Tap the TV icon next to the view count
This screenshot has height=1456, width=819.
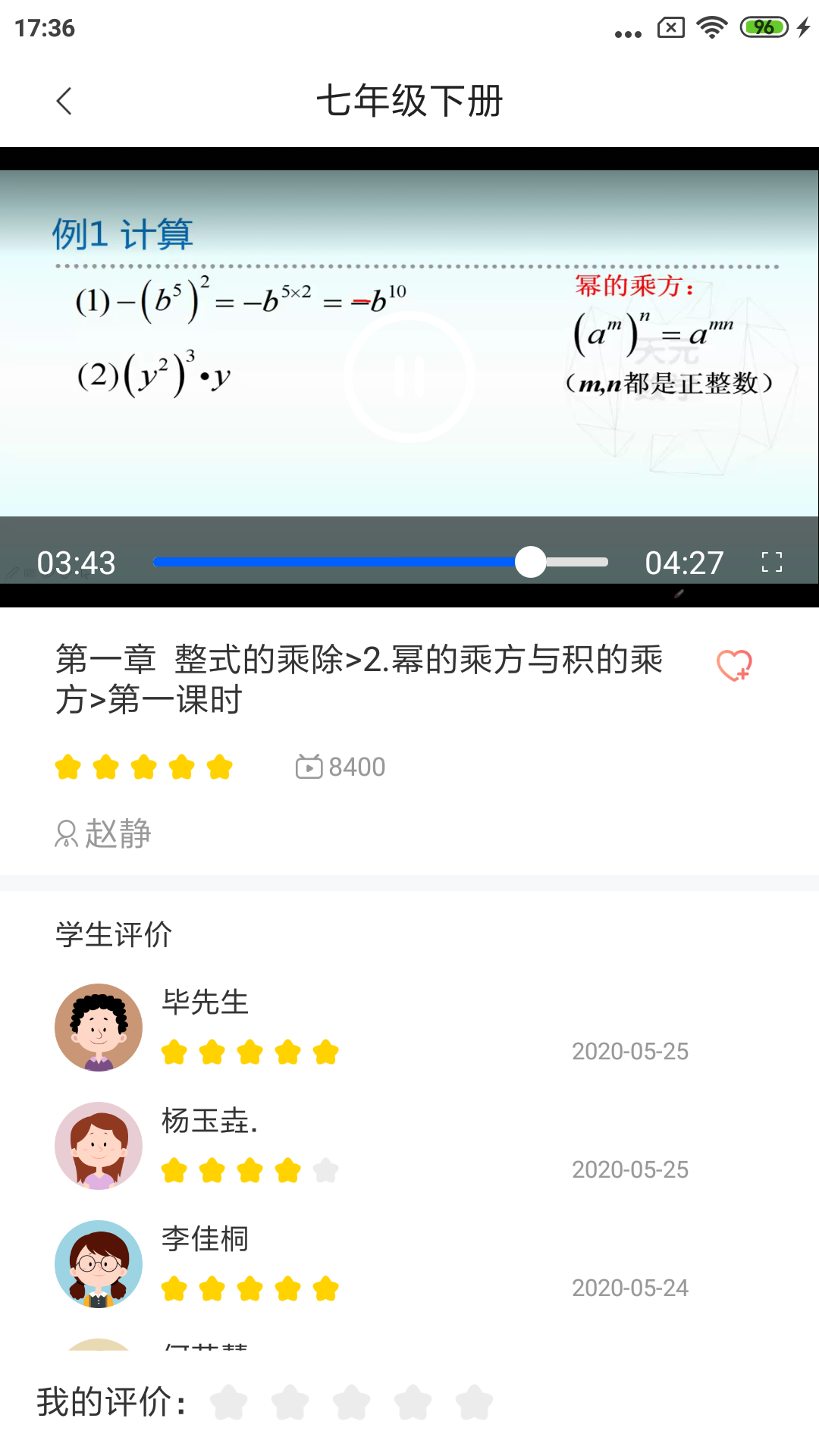point(306,766)
